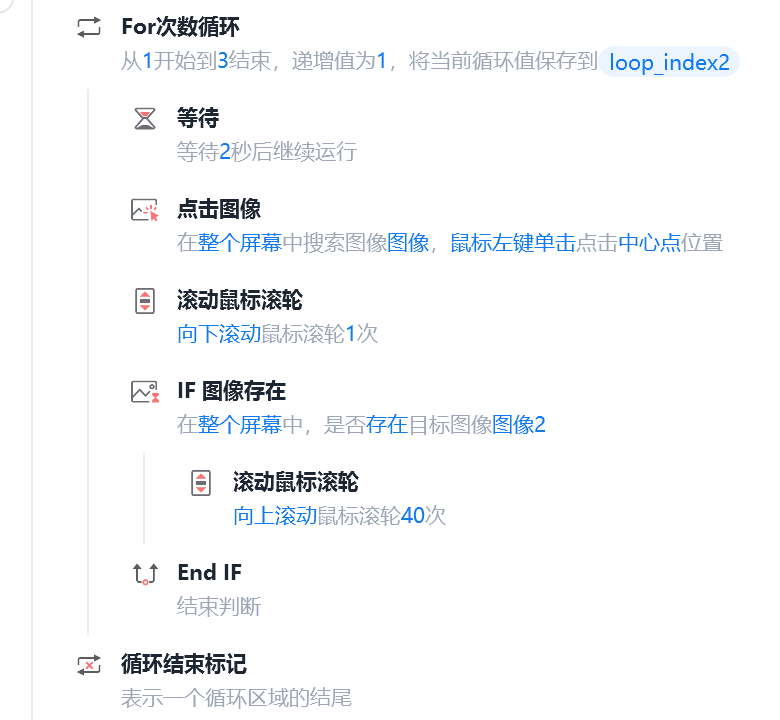Select the End IF step

(428, 590)
